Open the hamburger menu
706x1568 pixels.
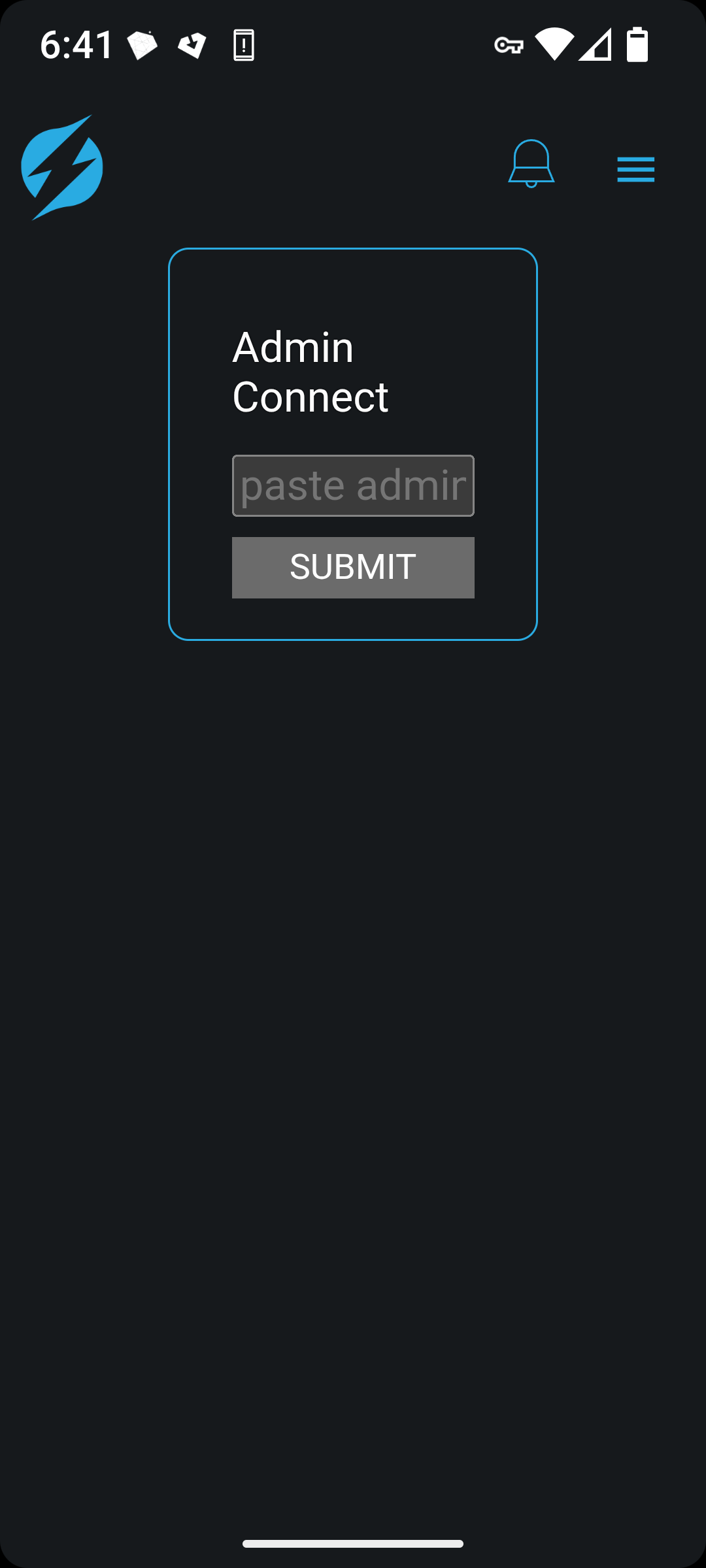point(635,170)
